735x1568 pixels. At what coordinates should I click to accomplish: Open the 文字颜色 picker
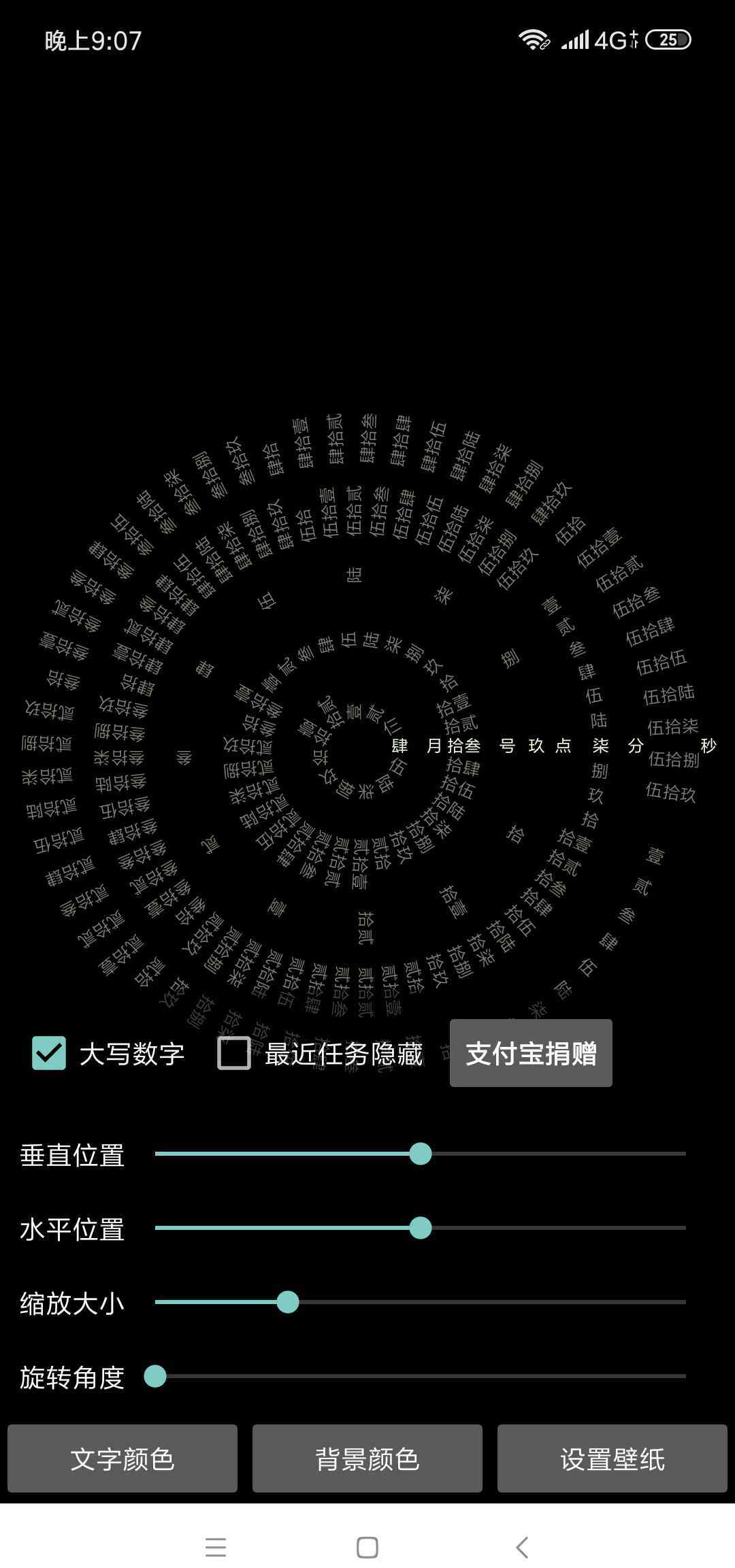click(122, 1458)
